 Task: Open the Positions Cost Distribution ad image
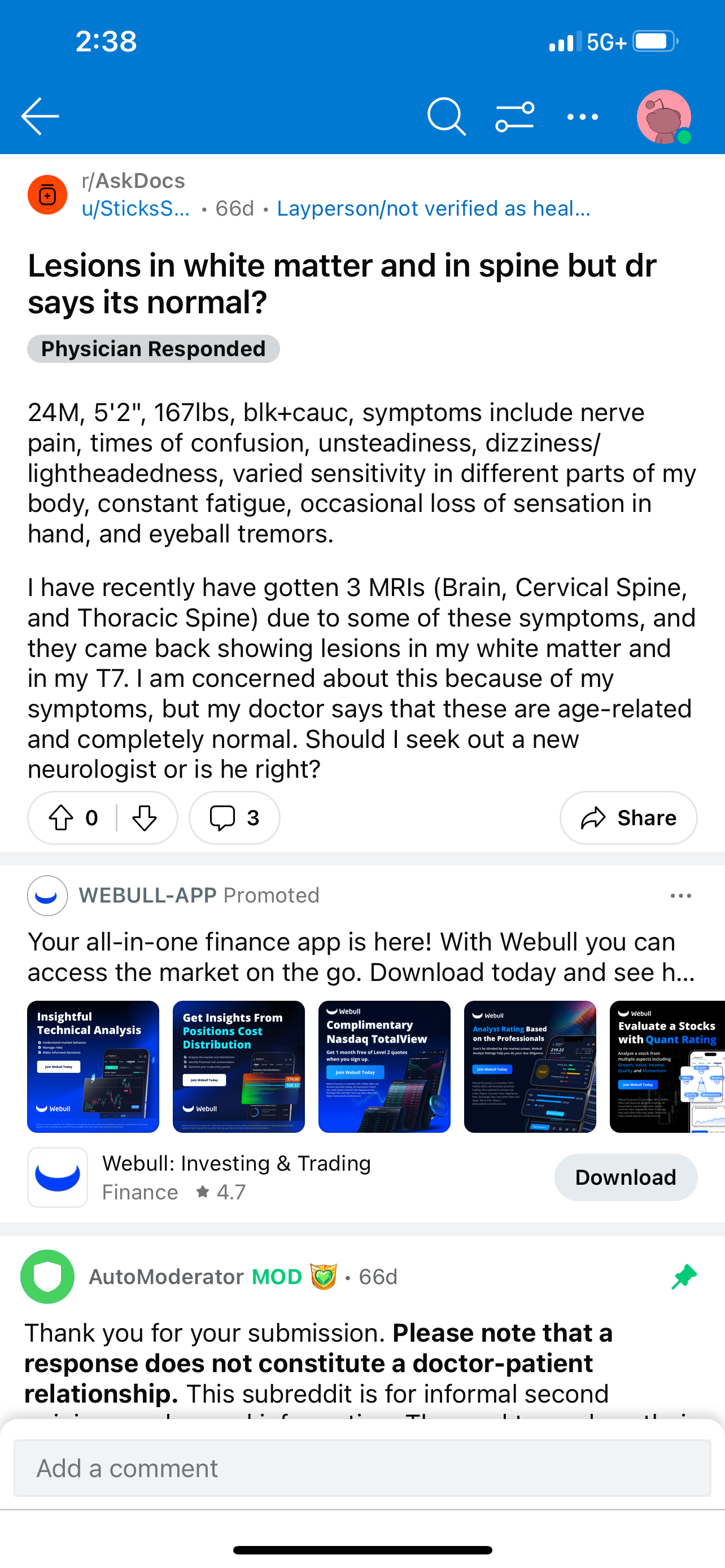coord(239,1066)
